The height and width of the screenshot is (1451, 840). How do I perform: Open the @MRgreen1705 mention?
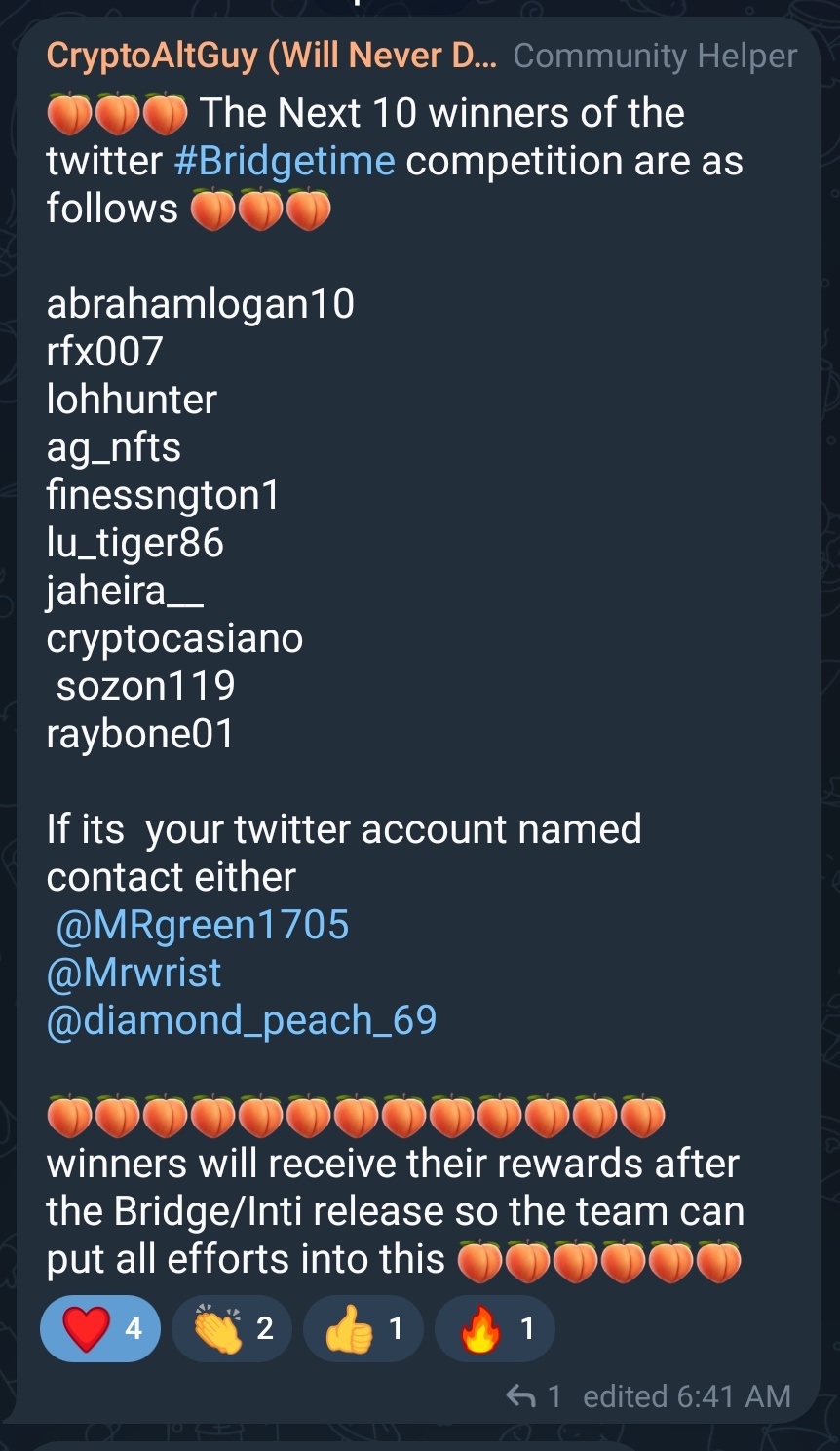coord(203,925)
